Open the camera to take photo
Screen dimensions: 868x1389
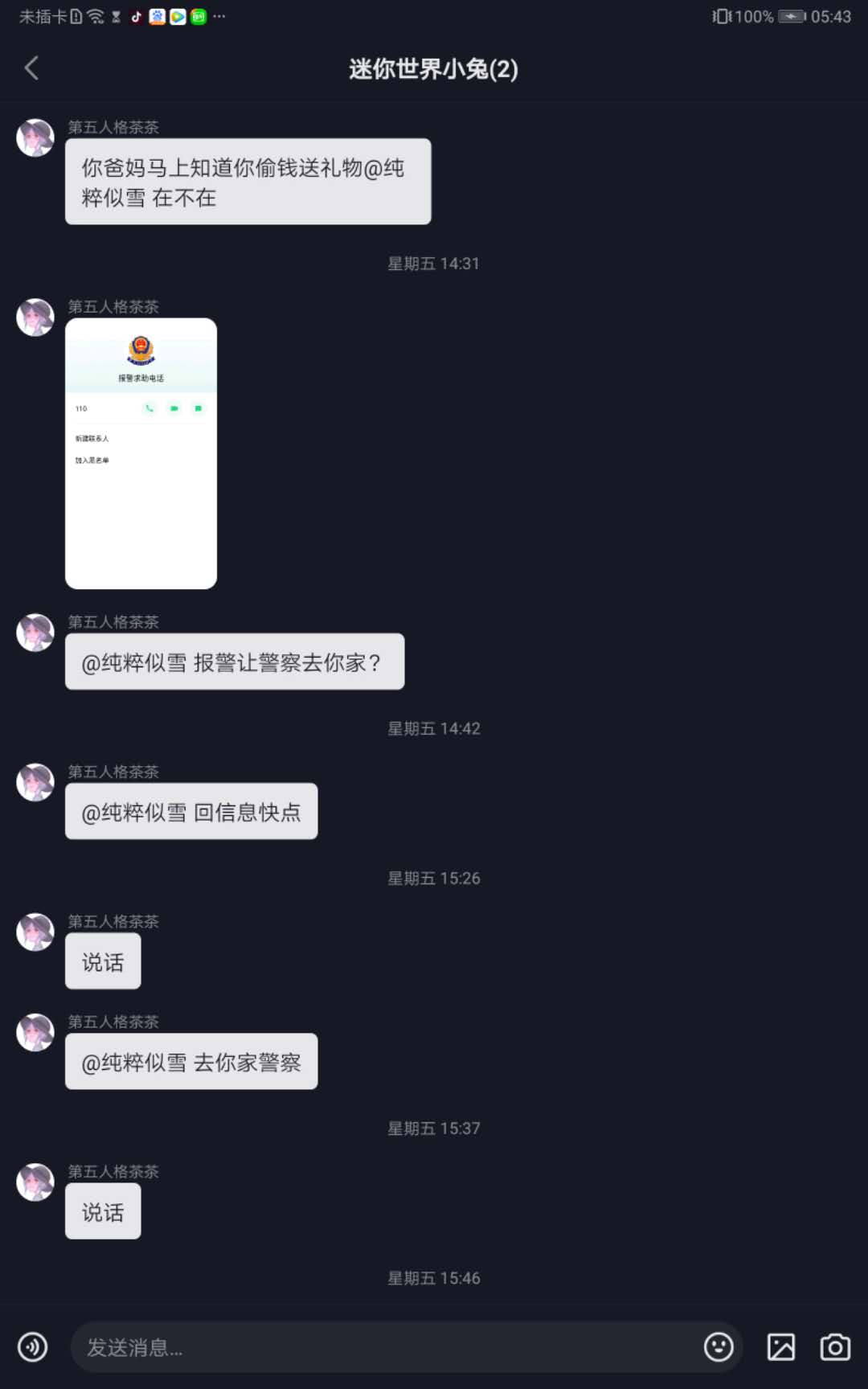coord(835,1346)
